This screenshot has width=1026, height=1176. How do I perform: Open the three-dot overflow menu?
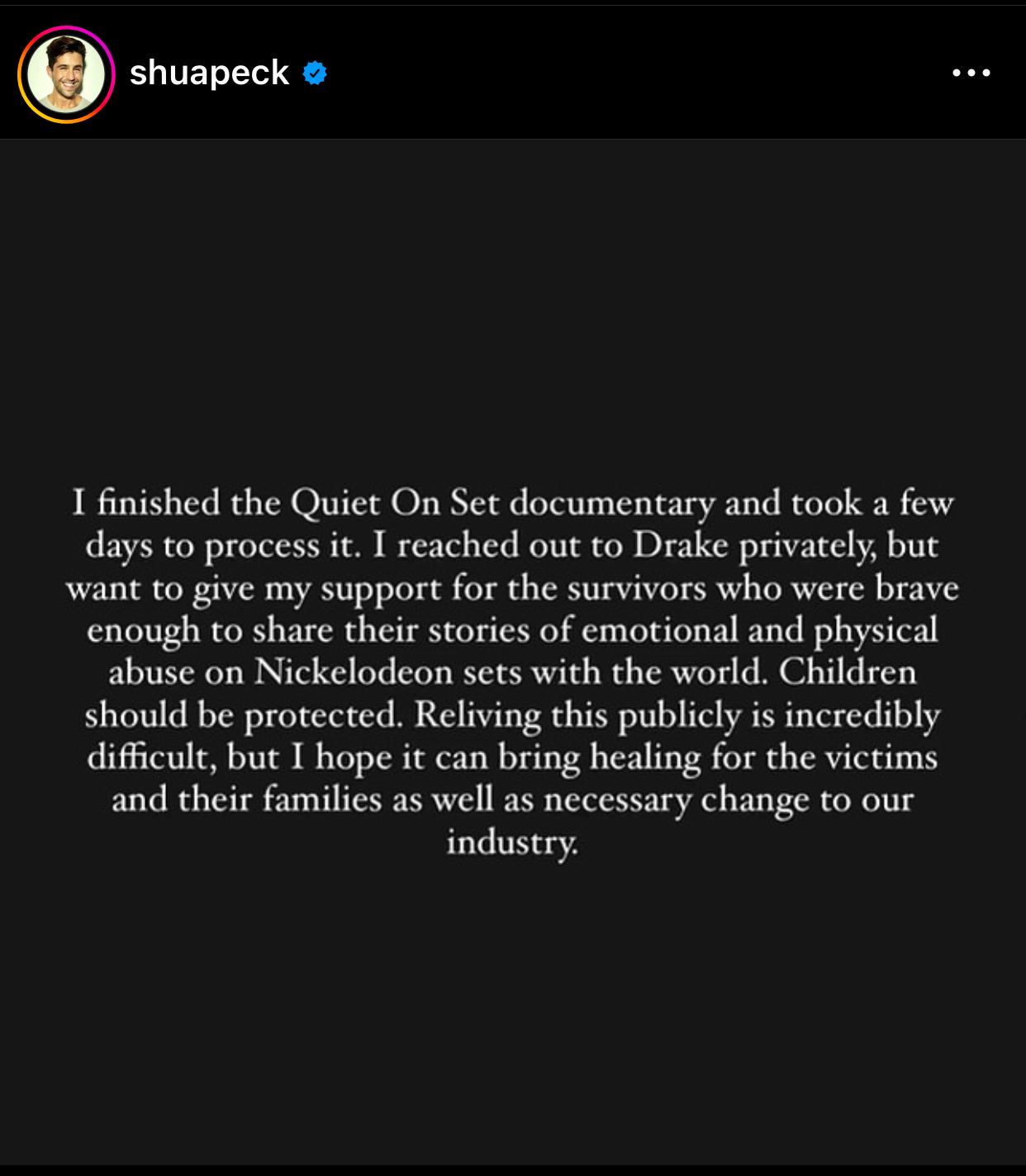(x=971, y=73)
